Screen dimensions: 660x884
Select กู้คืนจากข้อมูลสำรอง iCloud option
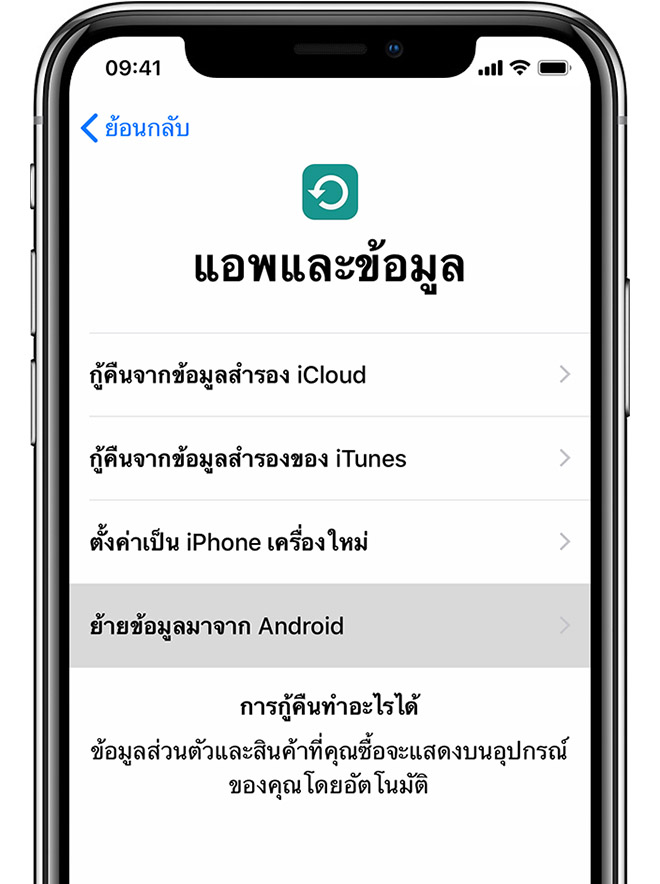(x=330, y=375)
